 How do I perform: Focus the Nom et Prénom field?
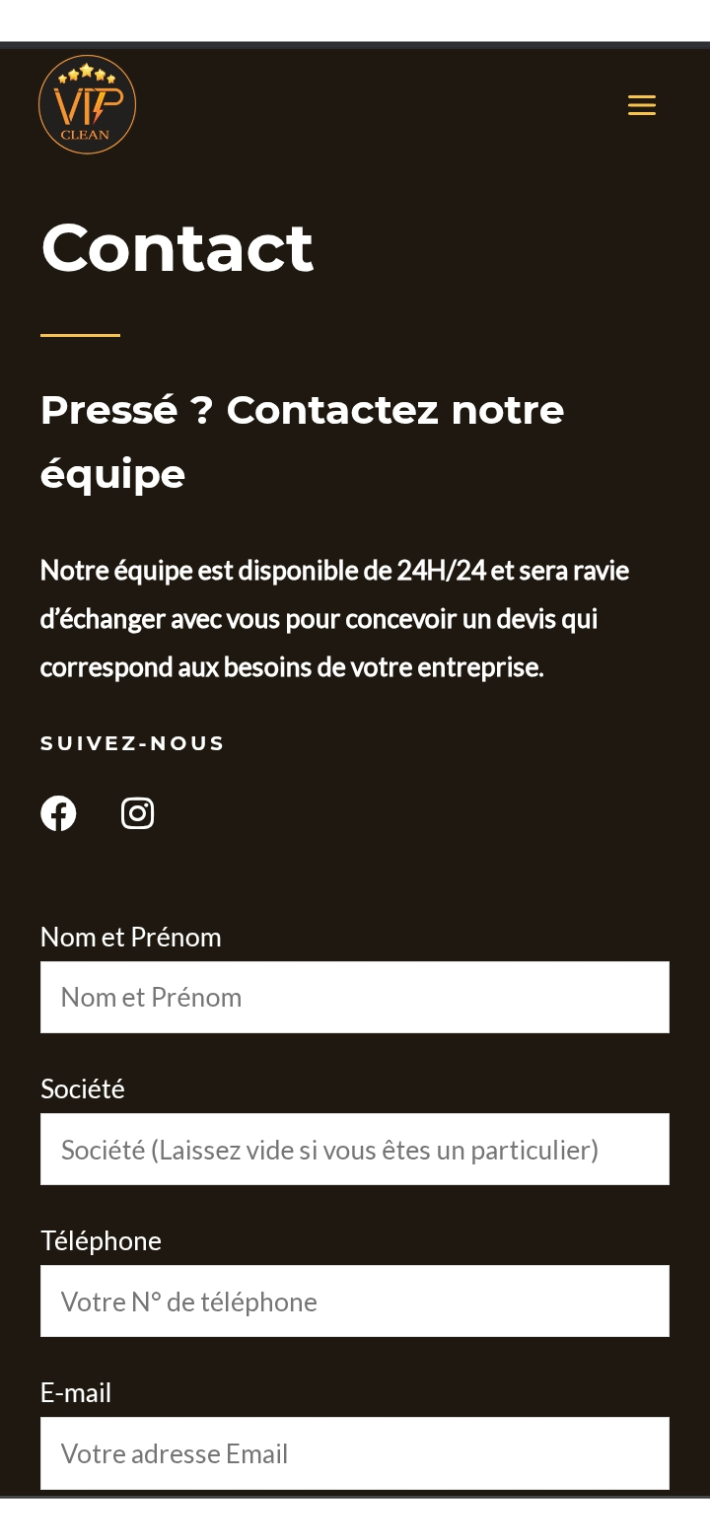coord(355,997)
